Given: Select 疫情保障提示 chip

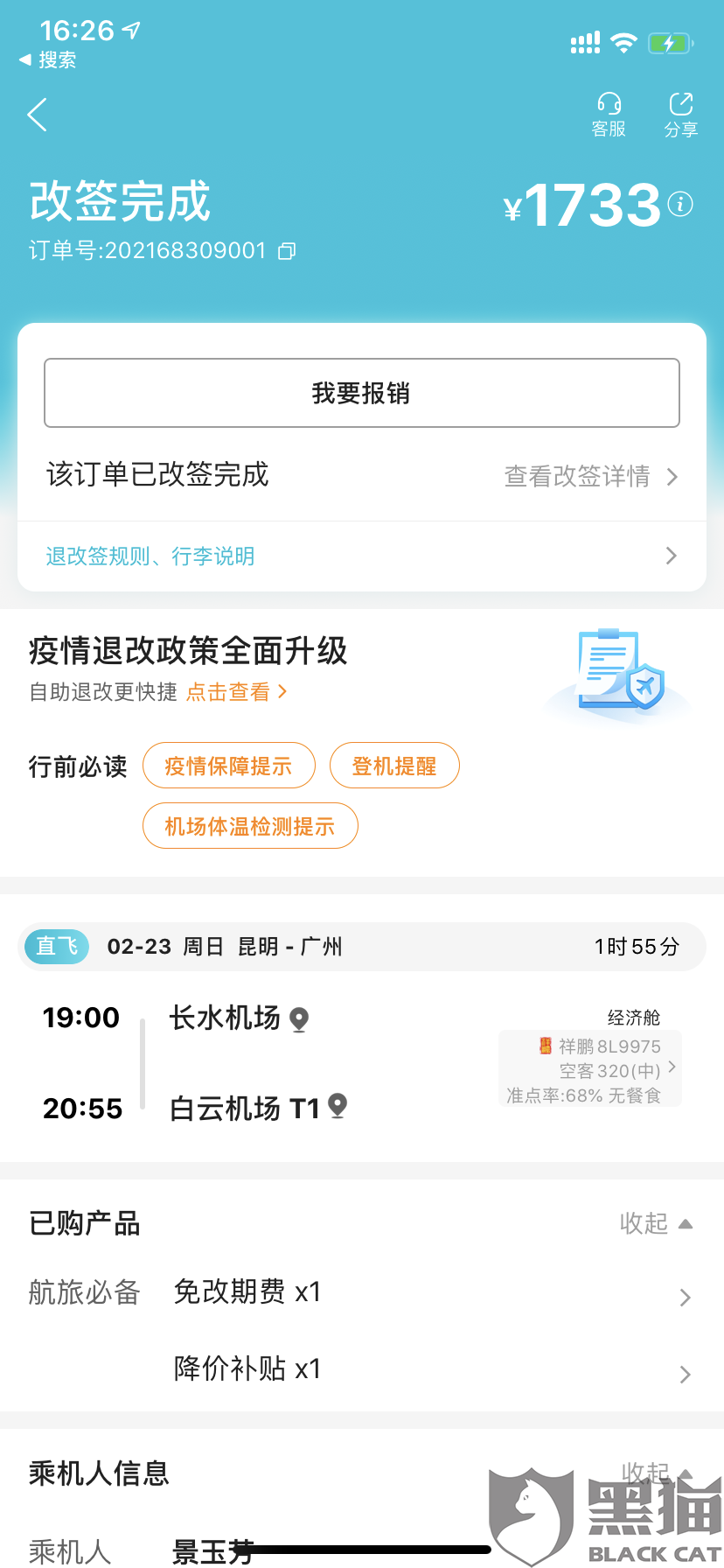Looking at the screenshot, I should pyautogui.click(x=228, y=766).
